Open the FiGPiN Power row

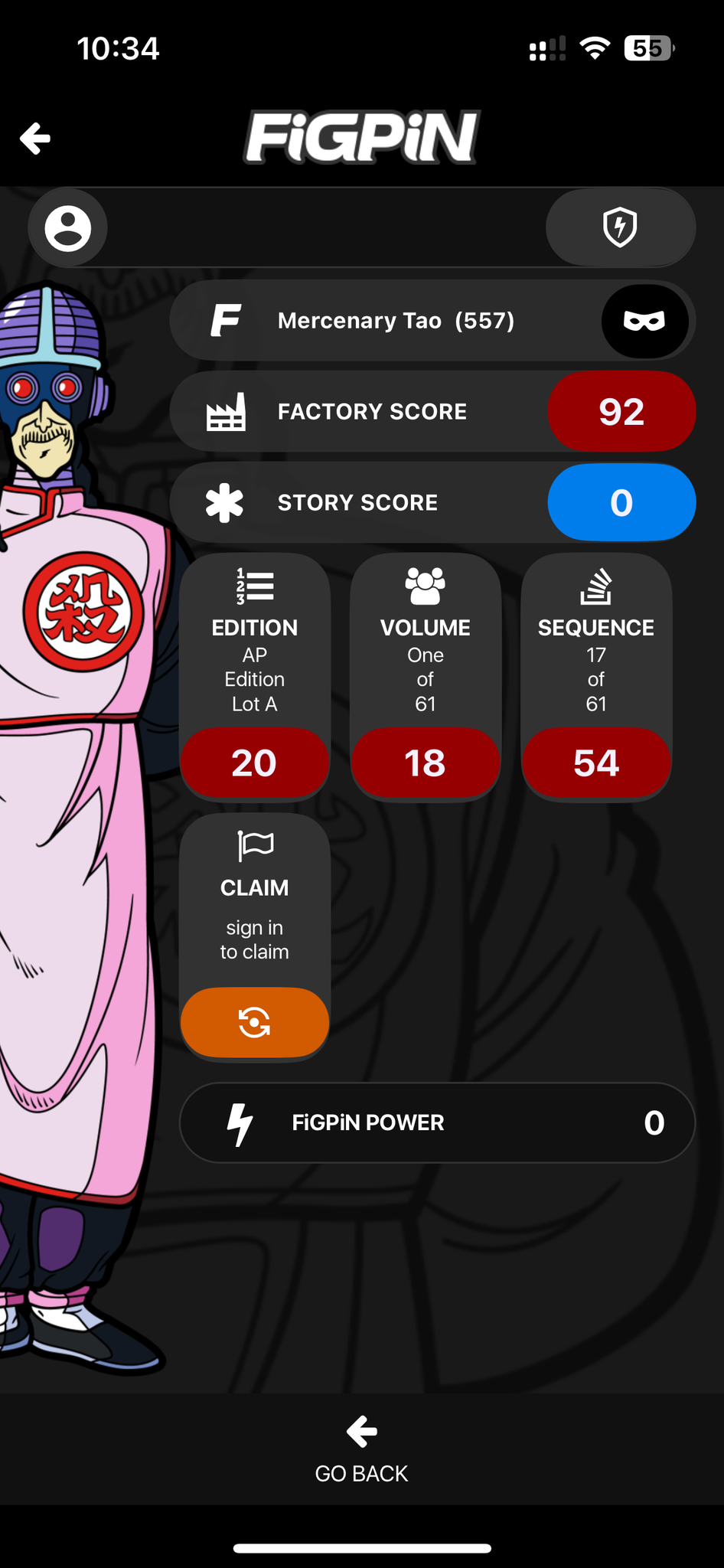click(x=437, y=1122)
